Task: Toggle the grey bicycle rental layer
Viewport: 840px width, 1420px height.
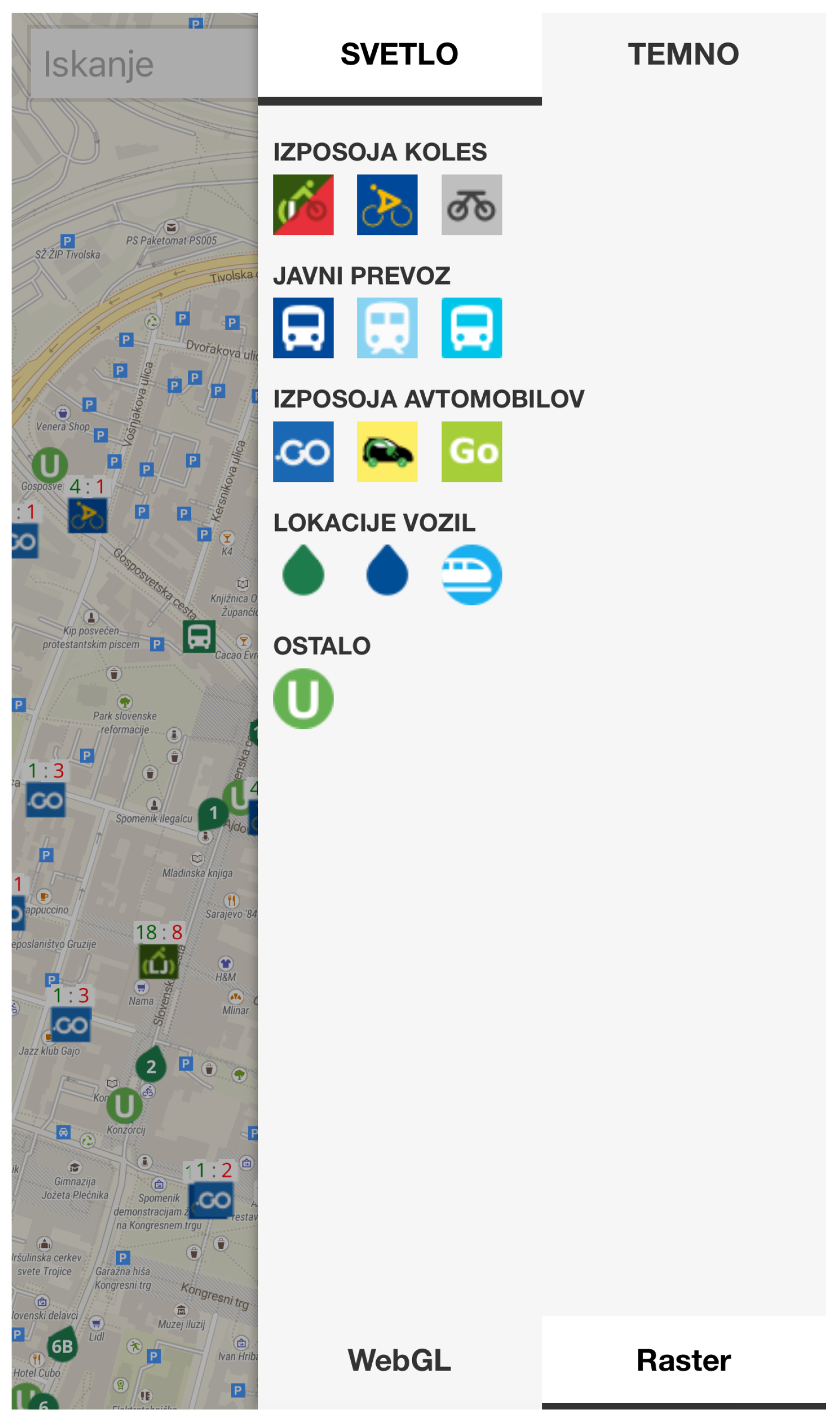Action: pos(472,205)
